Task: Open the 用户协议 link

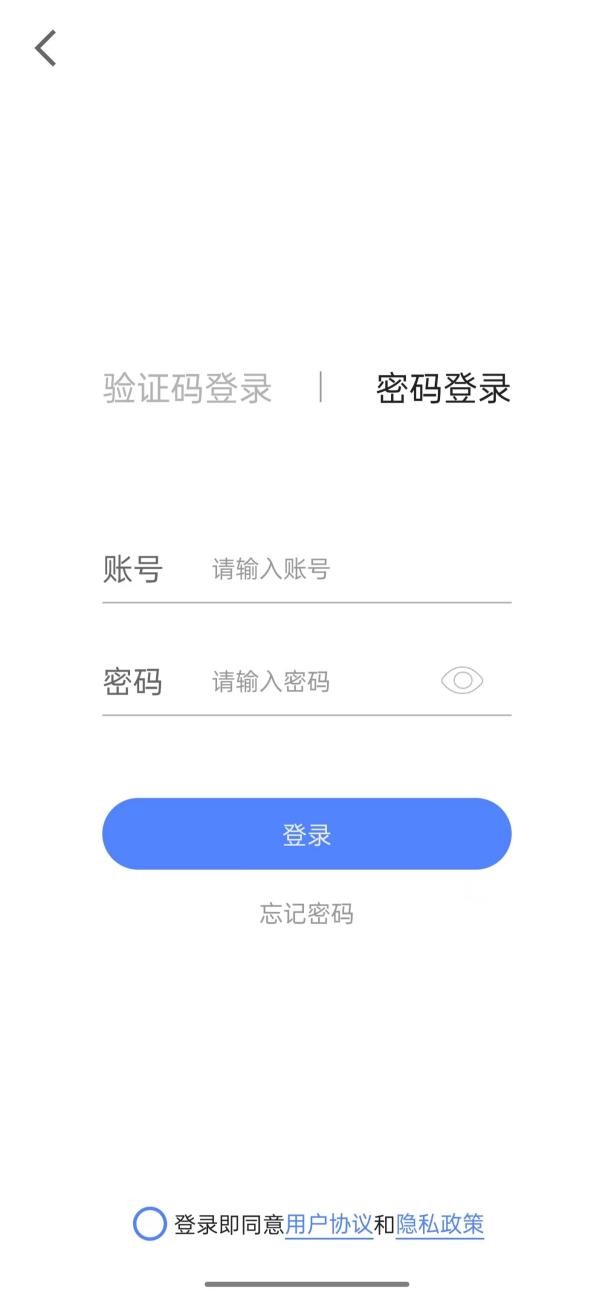Action: pos(329,1224)
